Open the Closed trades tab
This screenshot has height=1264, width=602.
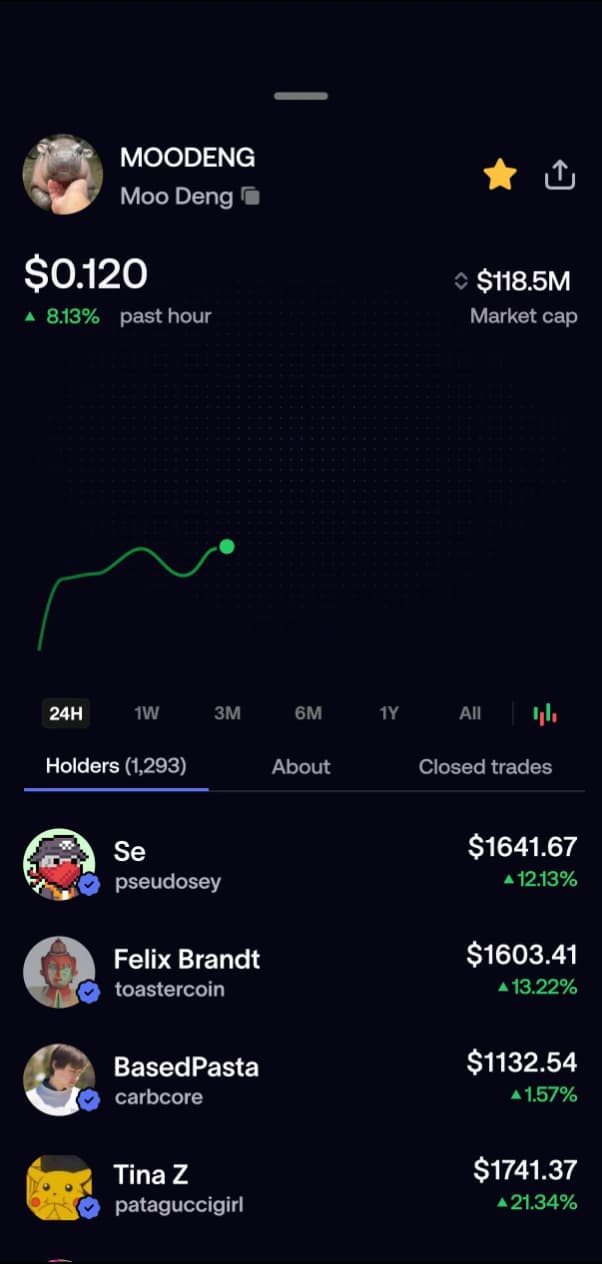485,767
